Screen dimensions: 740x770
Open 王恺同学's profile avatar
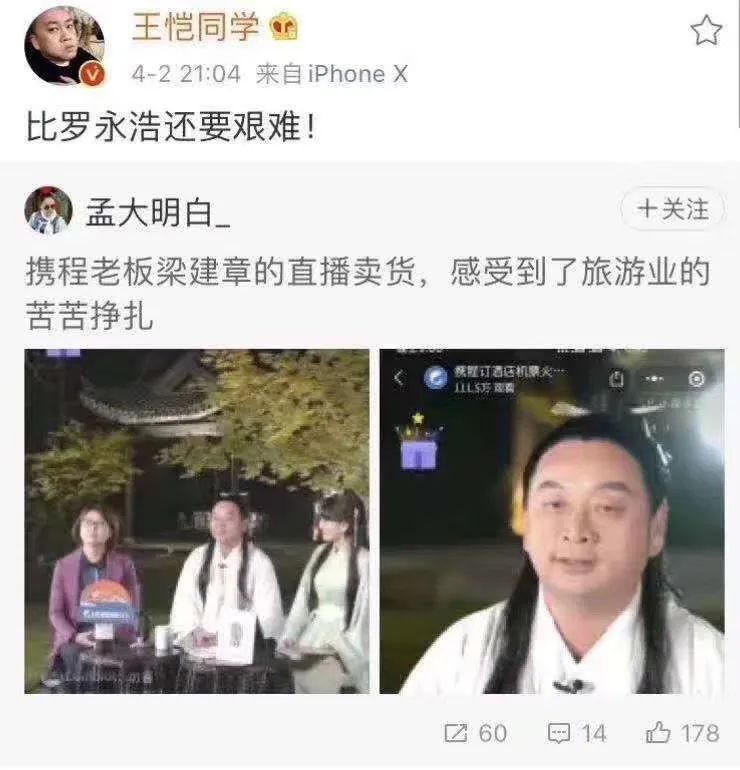[x=64, y=46]
